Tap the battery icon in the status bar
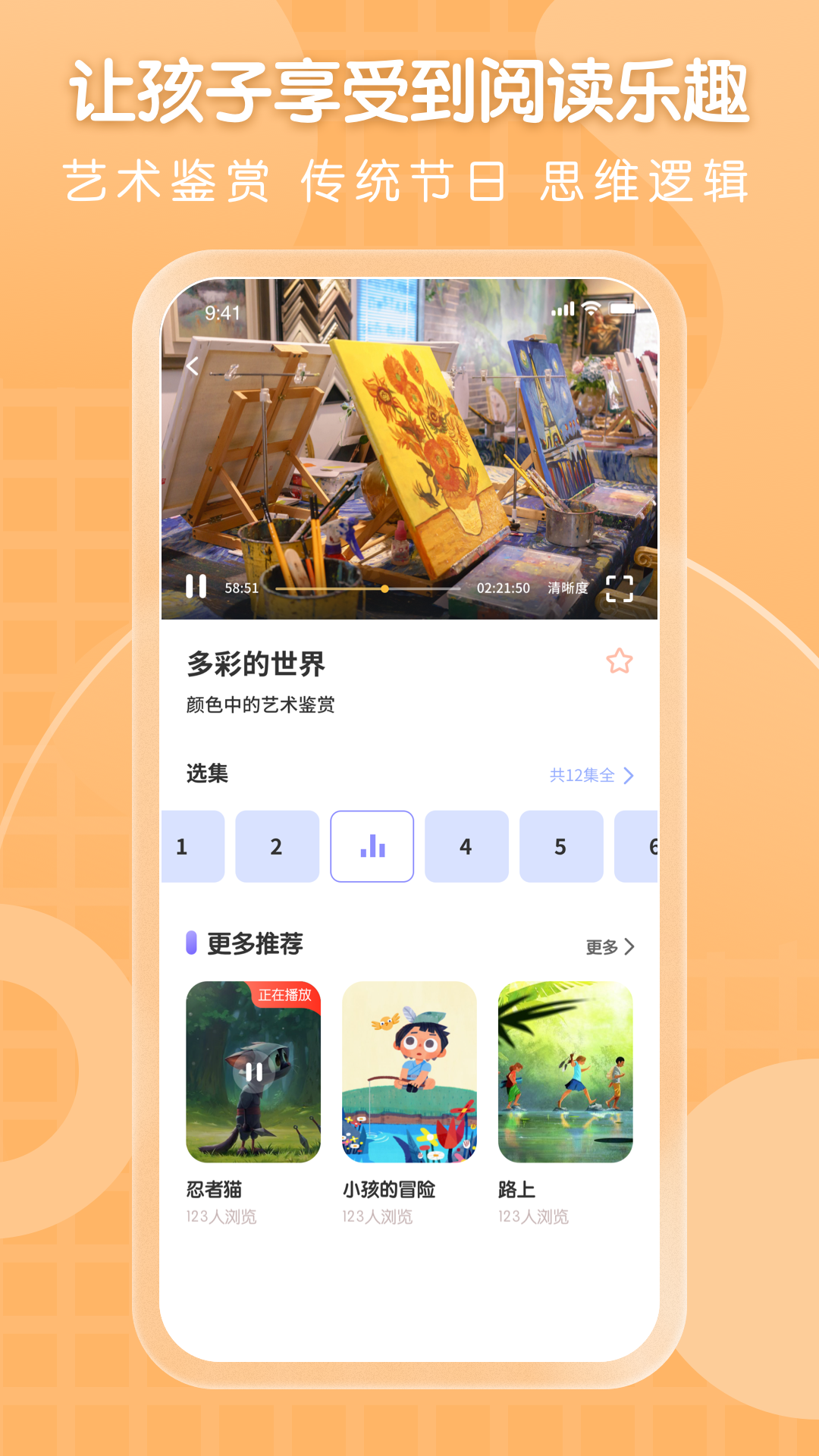This screenshot has width=819, height=1456. 623,309
